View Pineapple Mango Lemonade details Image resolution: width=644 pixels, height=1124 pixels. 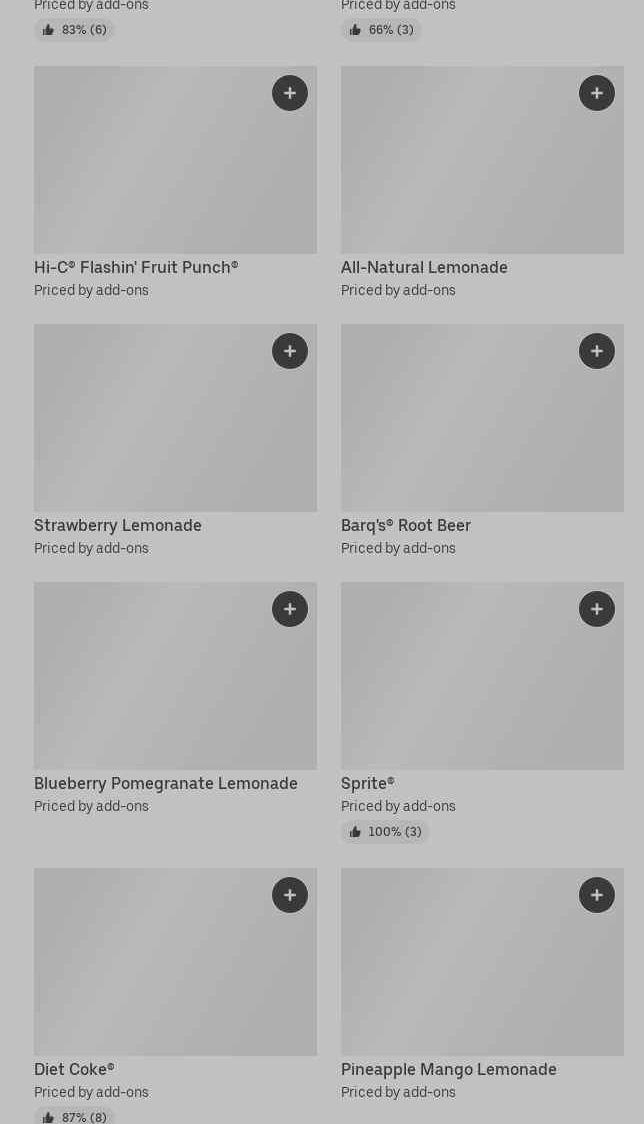click(x=448, y=1069)
